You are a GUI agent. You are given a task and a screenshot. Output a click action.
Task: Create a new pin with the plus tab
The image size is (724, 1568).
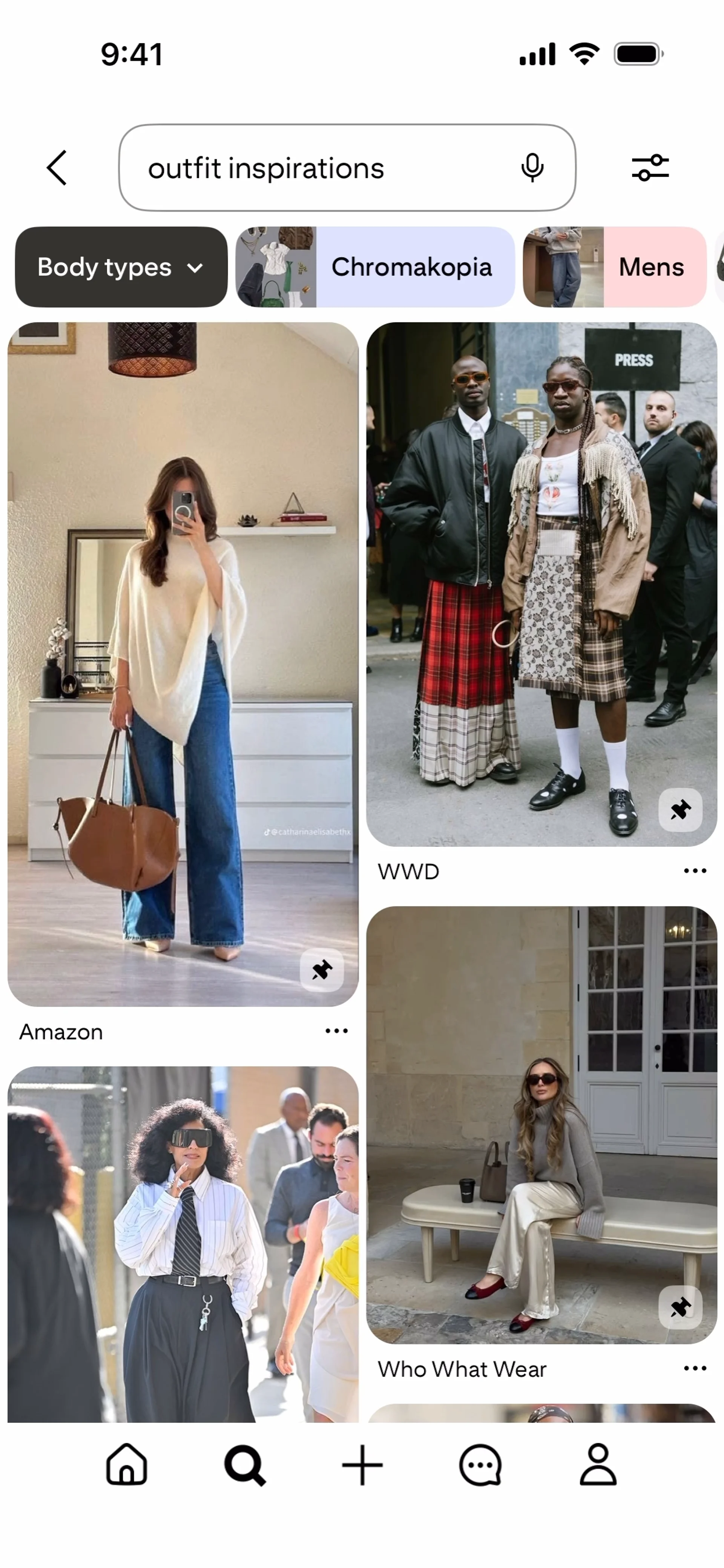pyautogui.click(x=362, y=1465)
